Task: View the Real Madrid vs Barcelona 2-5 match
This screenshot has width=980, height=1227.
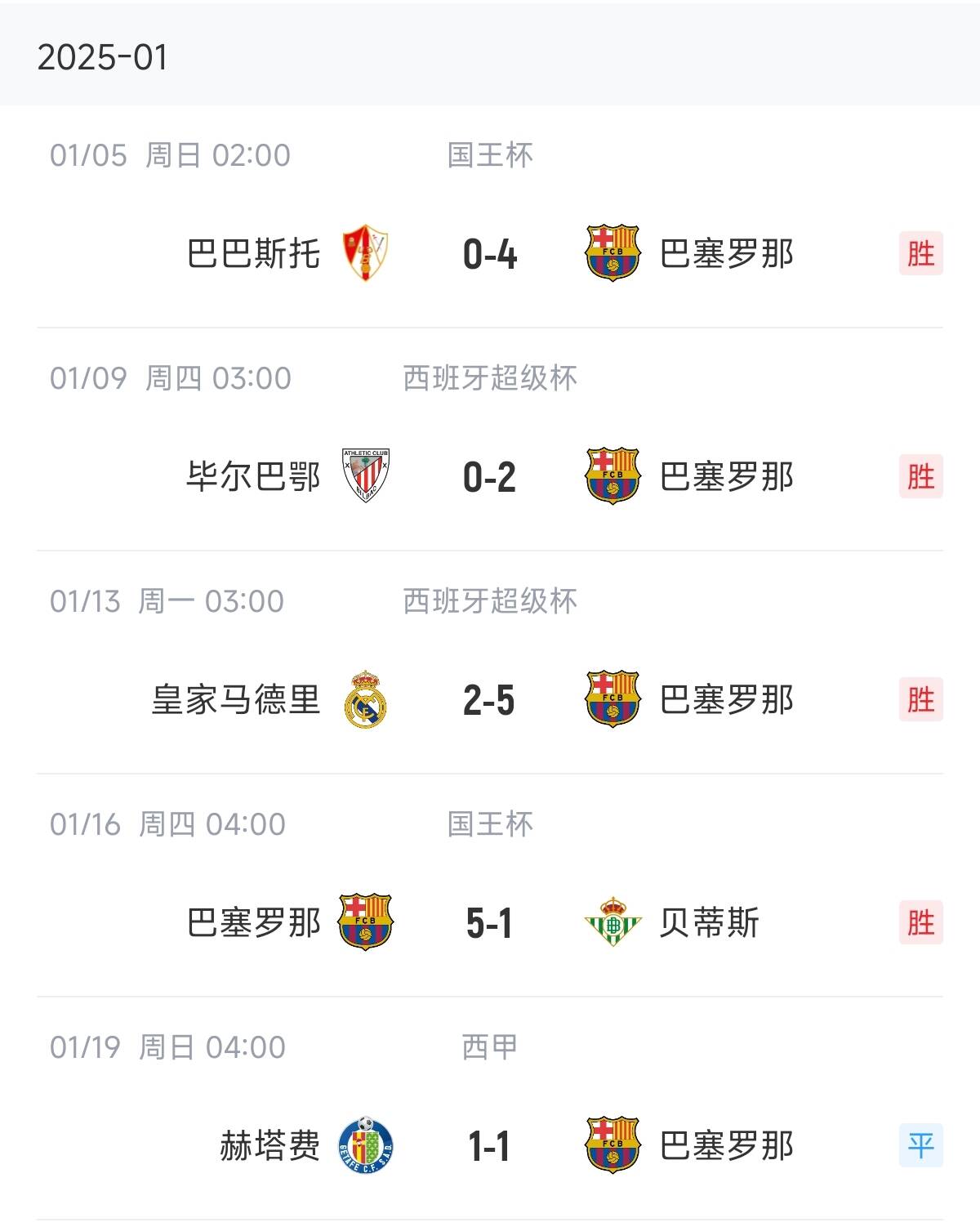Action: 490,699
